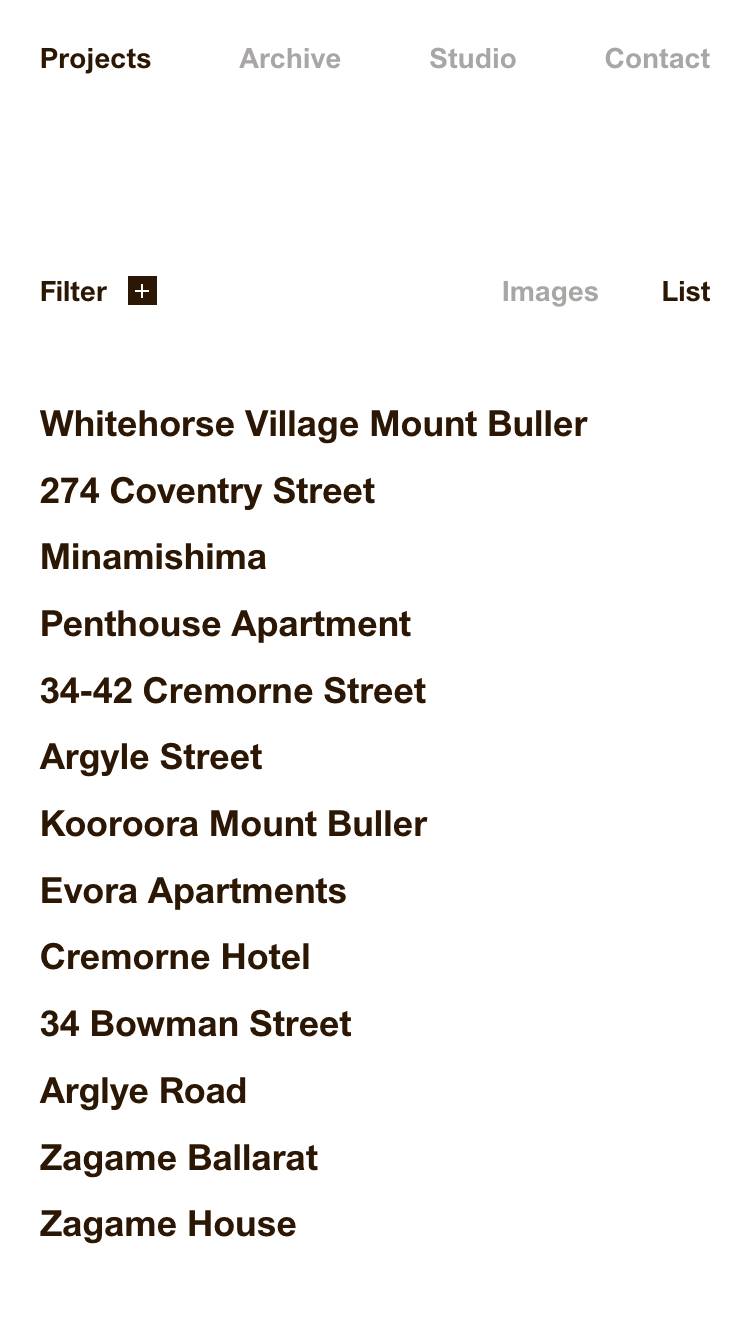Open Cremorne Hotel project
This screenshot has height=1334, width=750.
click(x=175, y=957)
